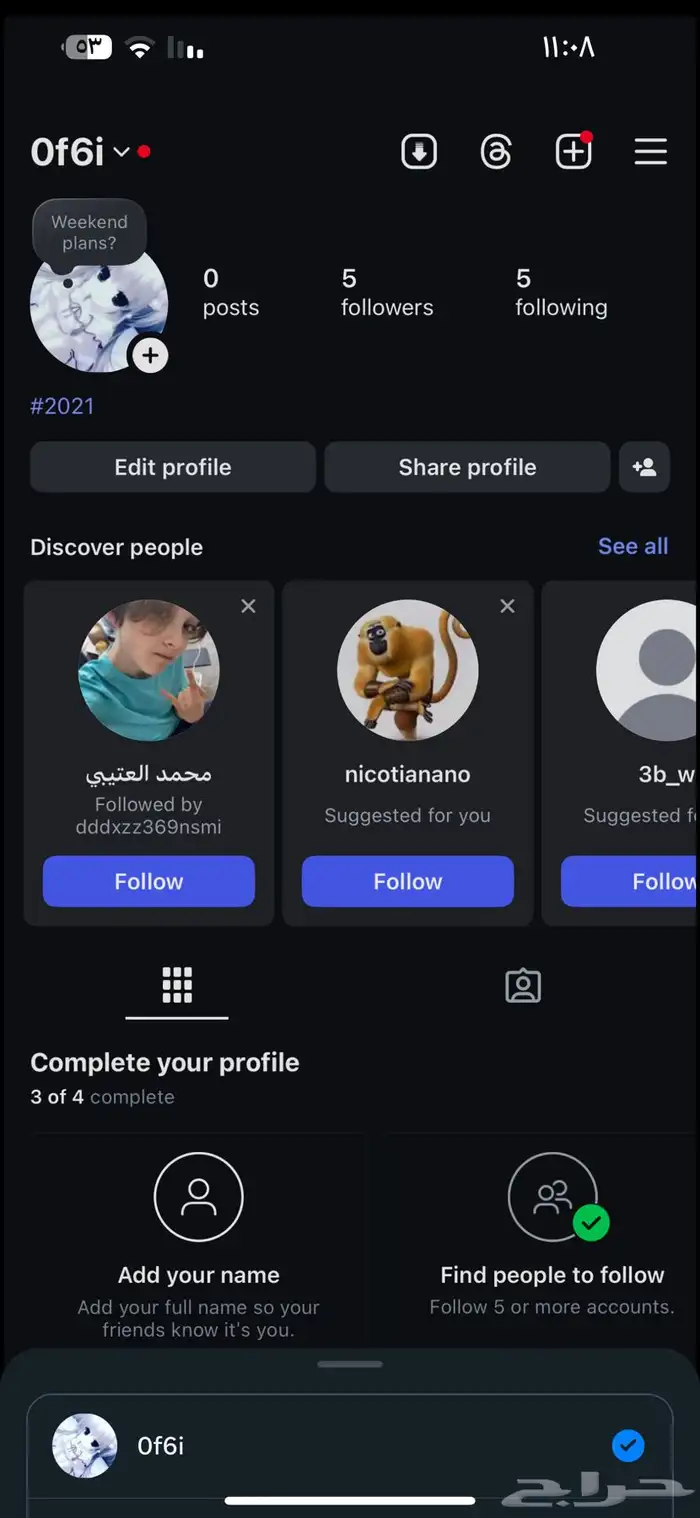Image resolution: width=700 pixels, height=1518 pixels.
Task: Tap the Weekend plans? note bubble
Action: coord(89,232)
